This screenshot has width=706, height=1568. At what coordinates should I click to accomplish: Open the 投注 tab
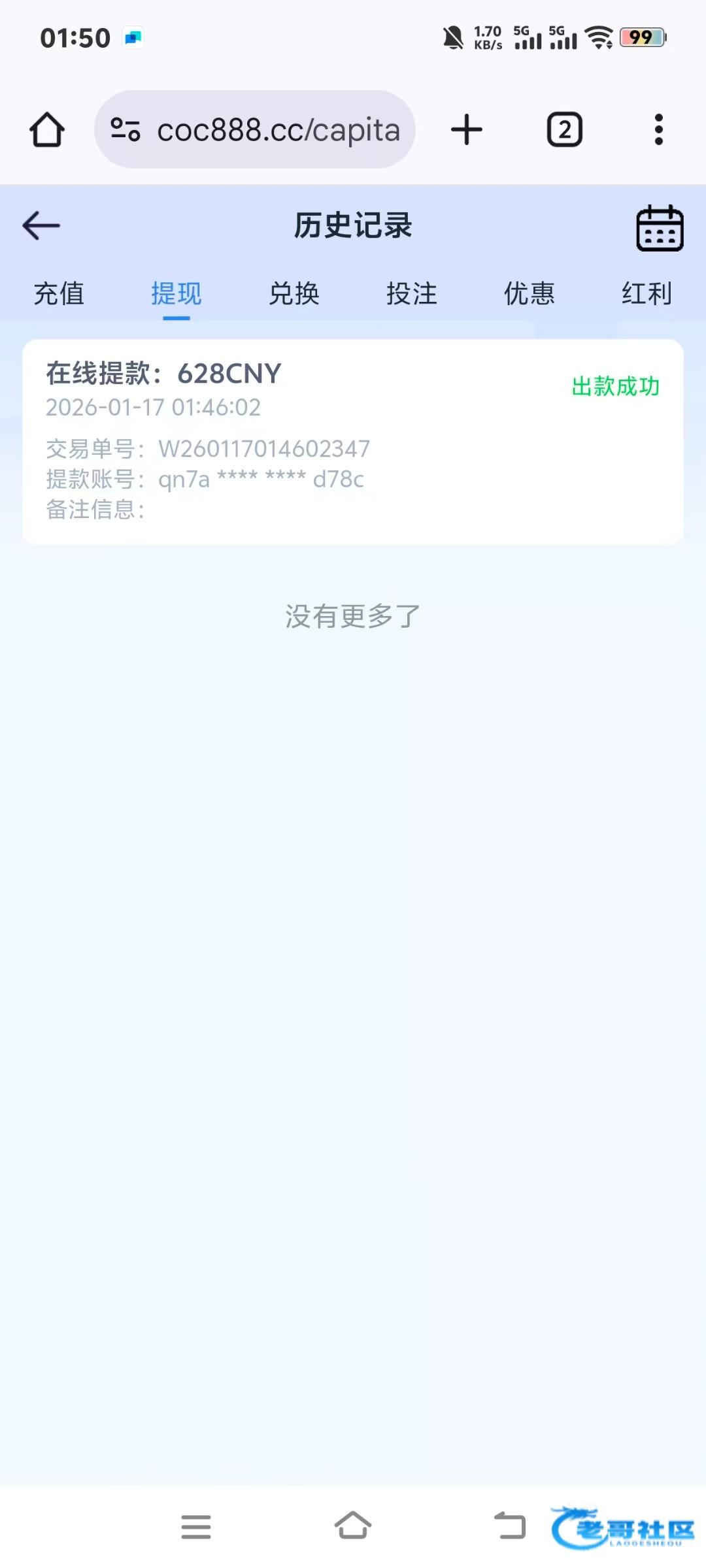(412, 294)
